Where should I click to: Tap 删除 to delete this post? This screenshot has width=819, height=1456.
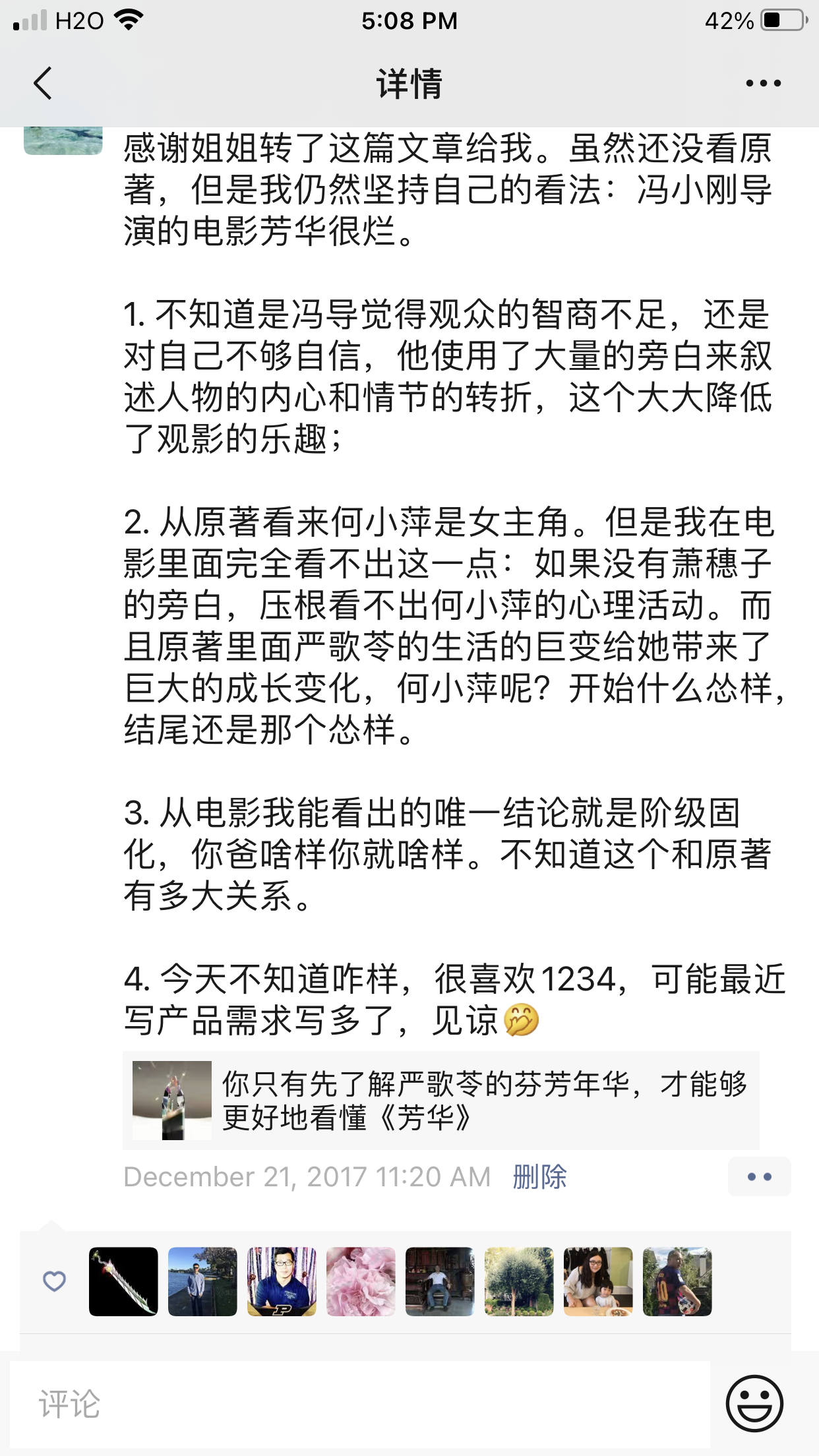539,1177
